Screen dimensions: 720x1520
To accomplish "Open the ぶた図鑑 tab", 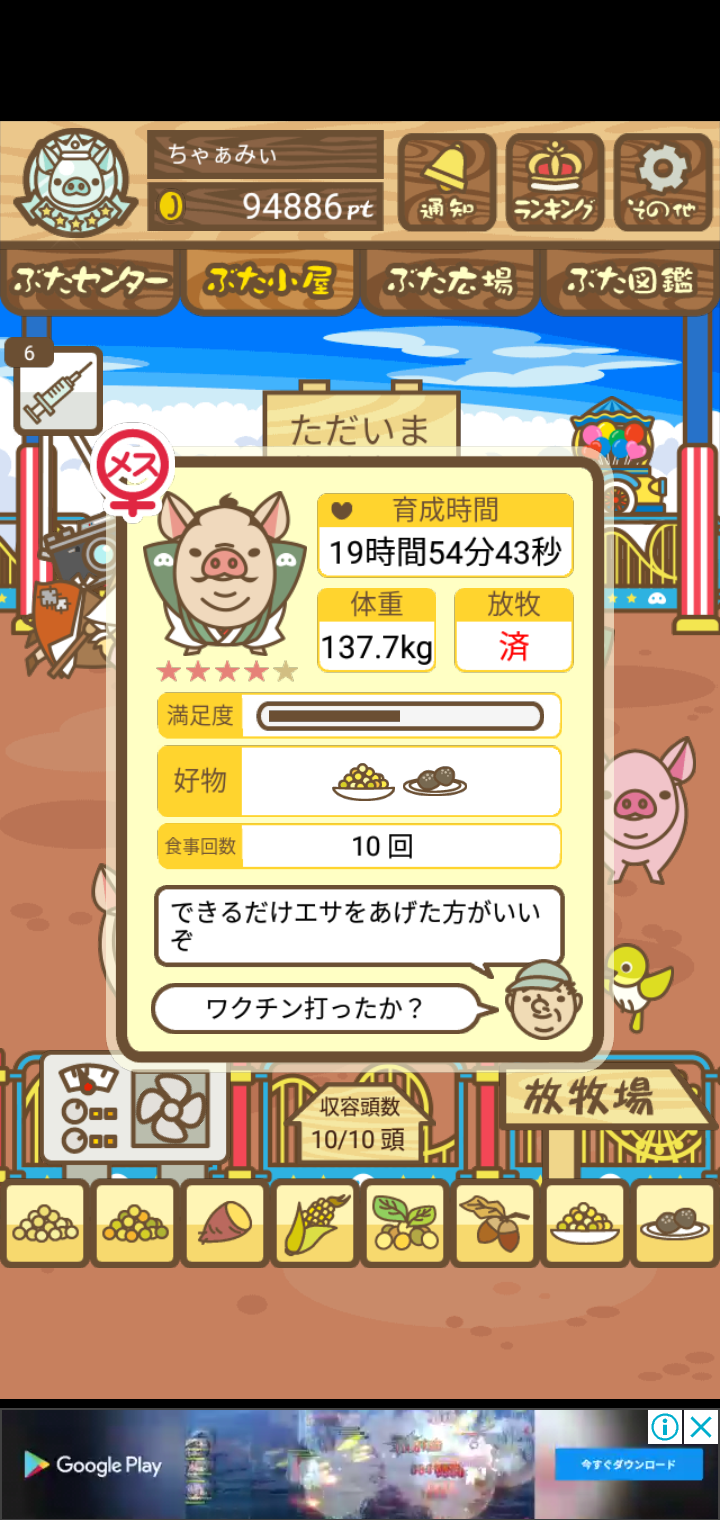I will tap(630, 281).
